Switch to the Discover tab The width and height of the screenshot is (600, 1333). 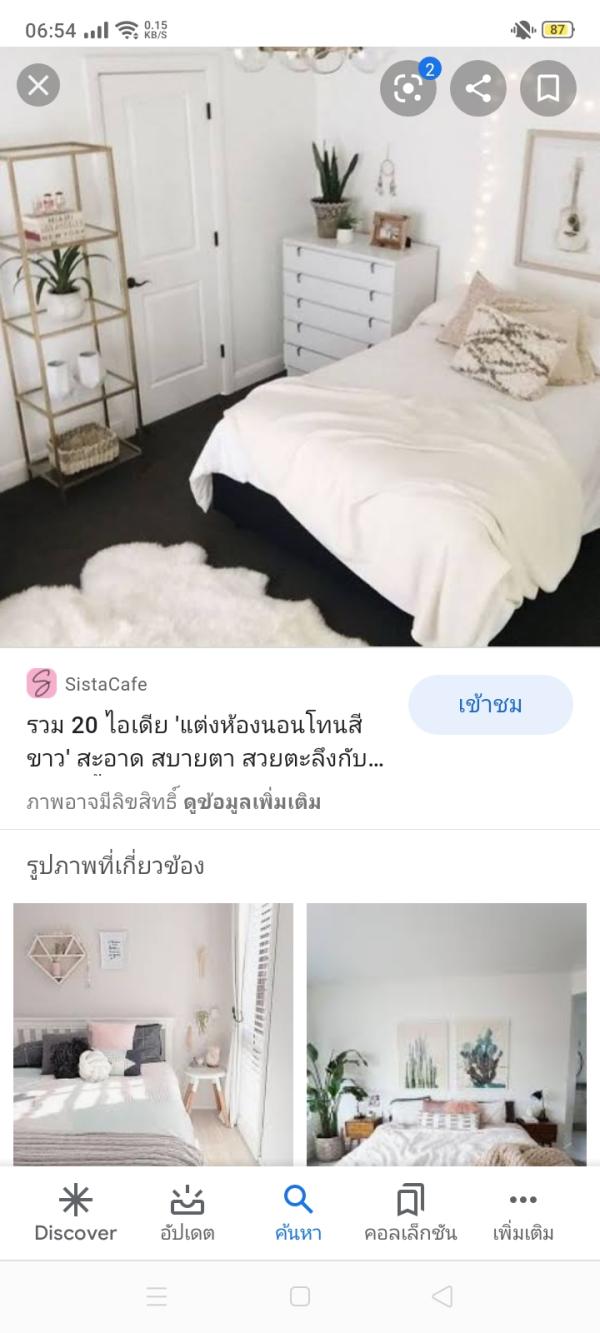(x=75, y=1213)
